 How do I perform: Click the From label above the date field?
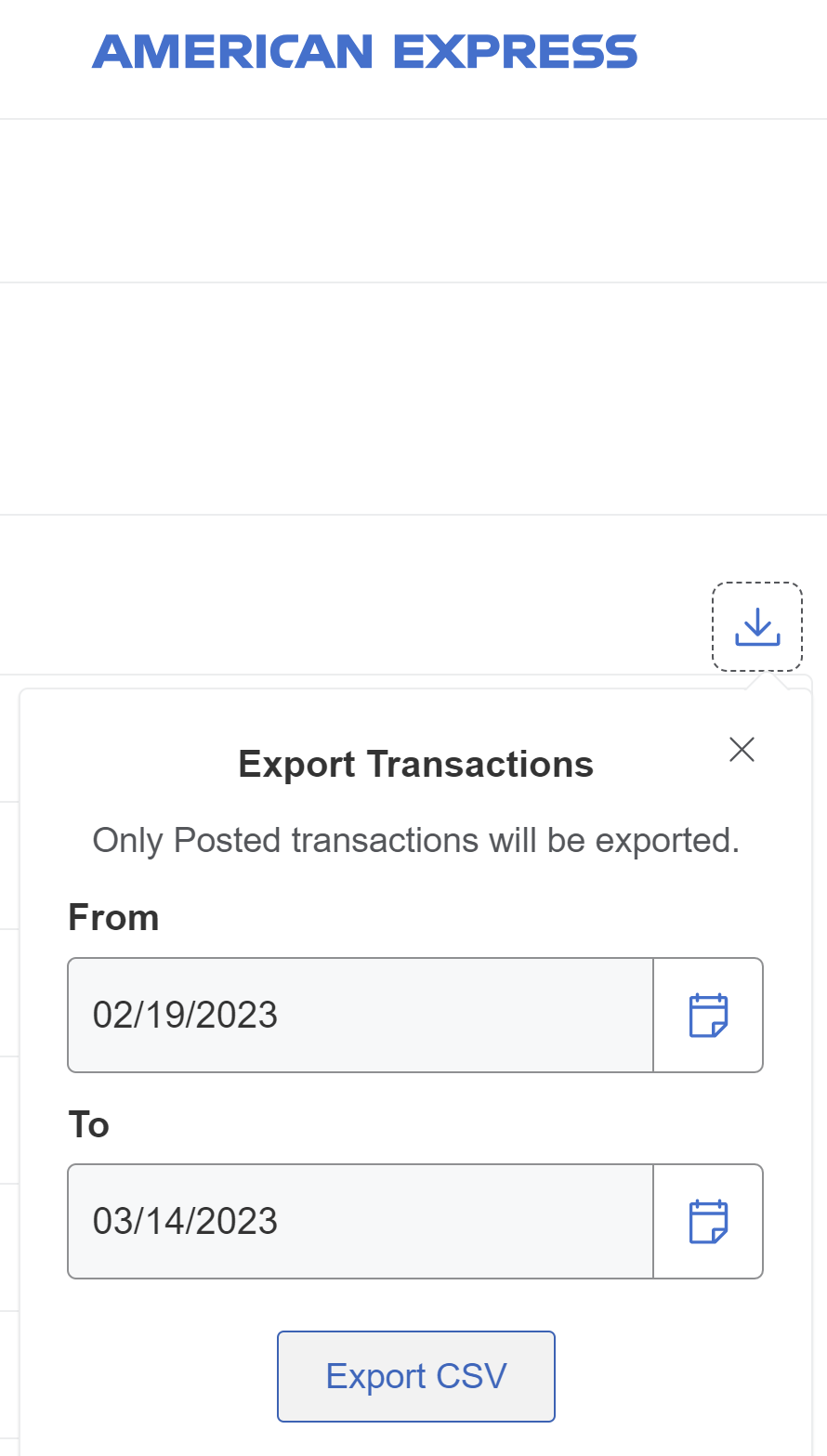112,917
